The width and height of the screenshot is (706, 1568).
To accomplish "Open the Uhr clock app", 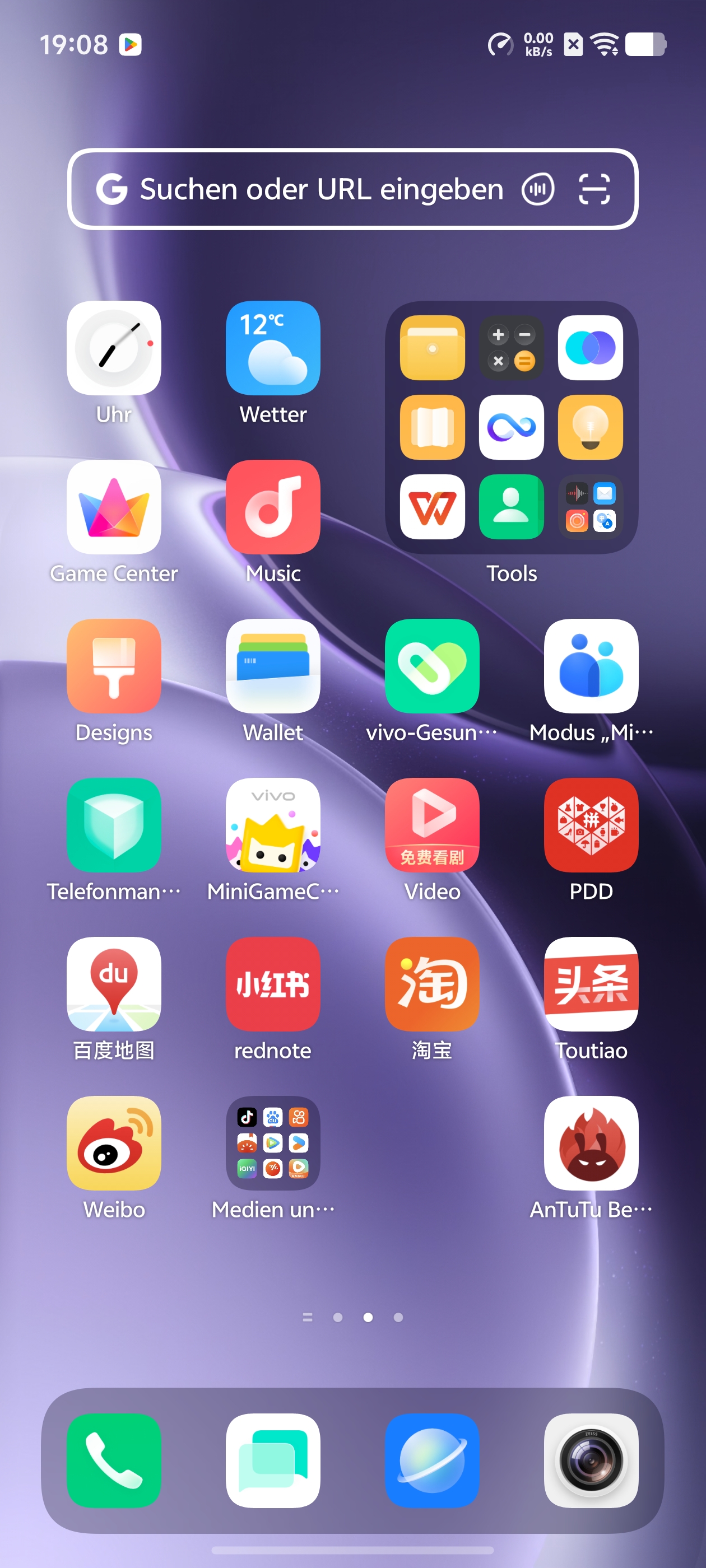I will (114, 348).
